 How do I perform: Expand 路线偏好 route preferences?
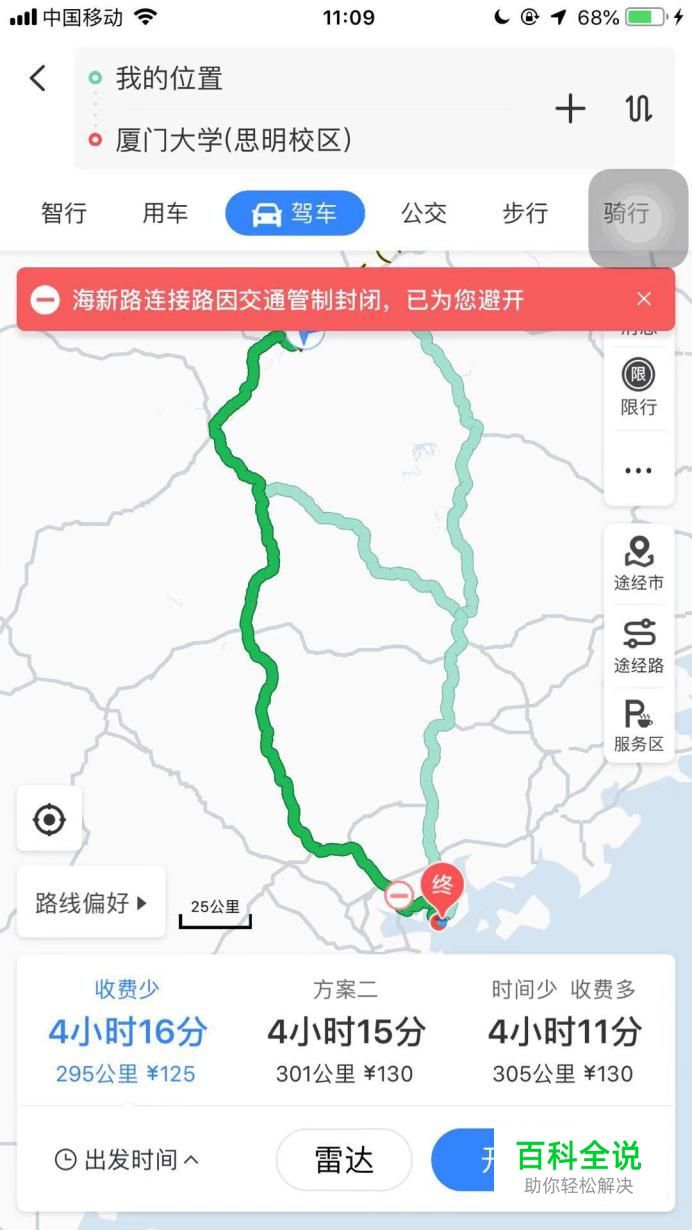(91, 903)
